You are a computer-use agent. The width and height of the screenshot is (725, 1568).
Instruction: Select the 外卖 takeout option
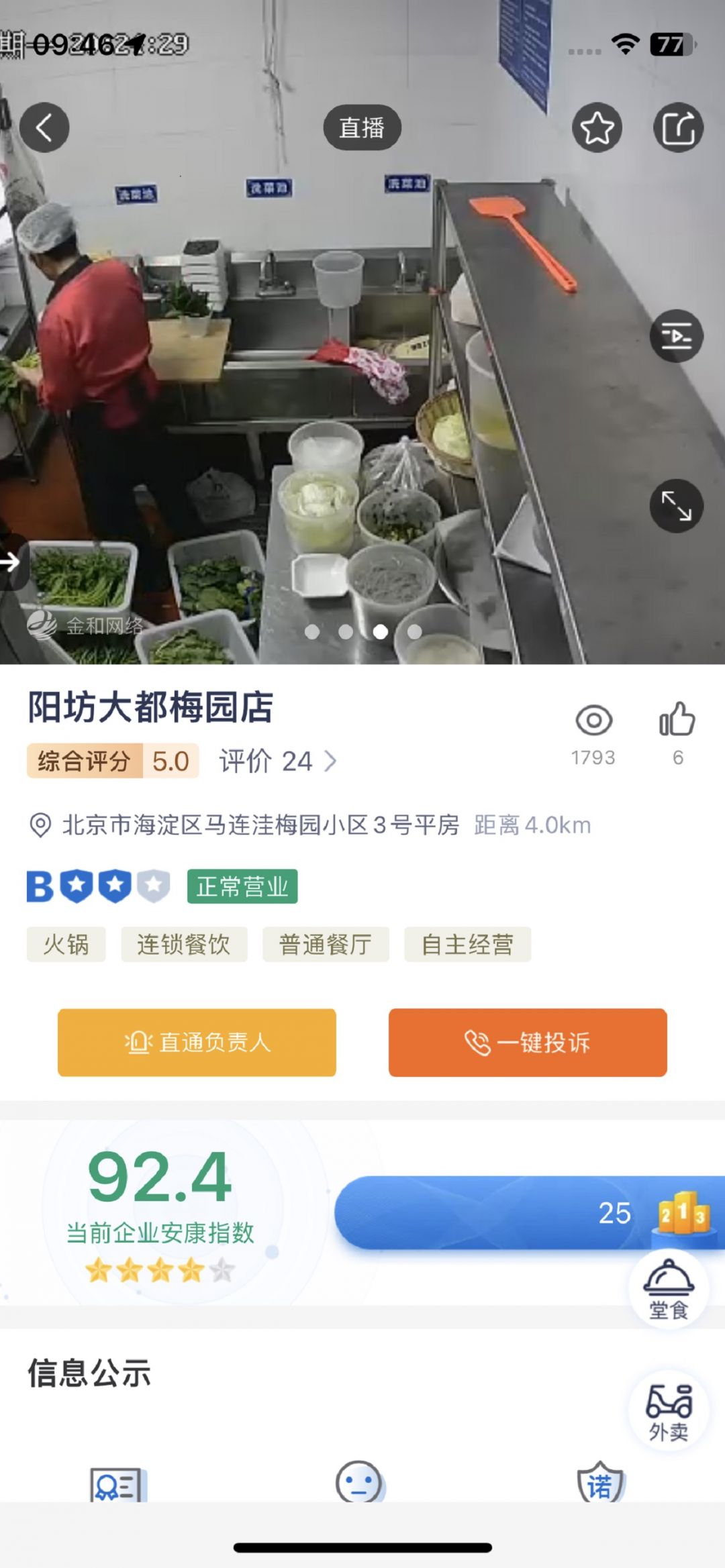pyautogui.click(x=669, y=1411)
